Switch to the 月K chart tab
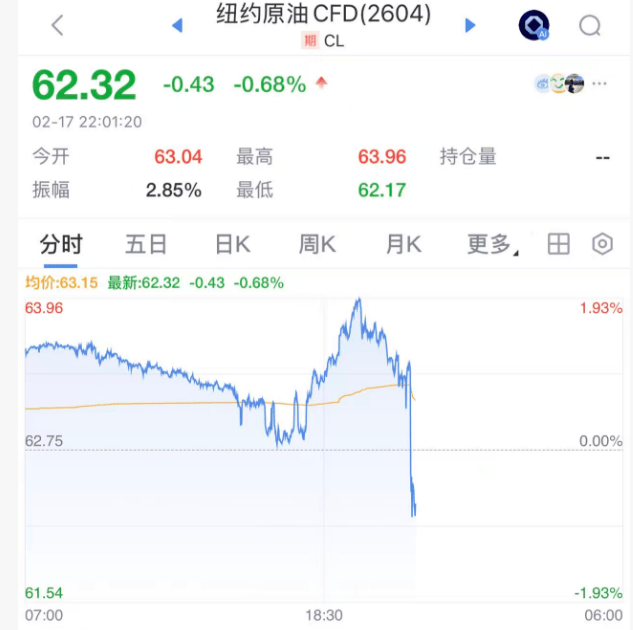633x630 pixels. click(403, 245)
